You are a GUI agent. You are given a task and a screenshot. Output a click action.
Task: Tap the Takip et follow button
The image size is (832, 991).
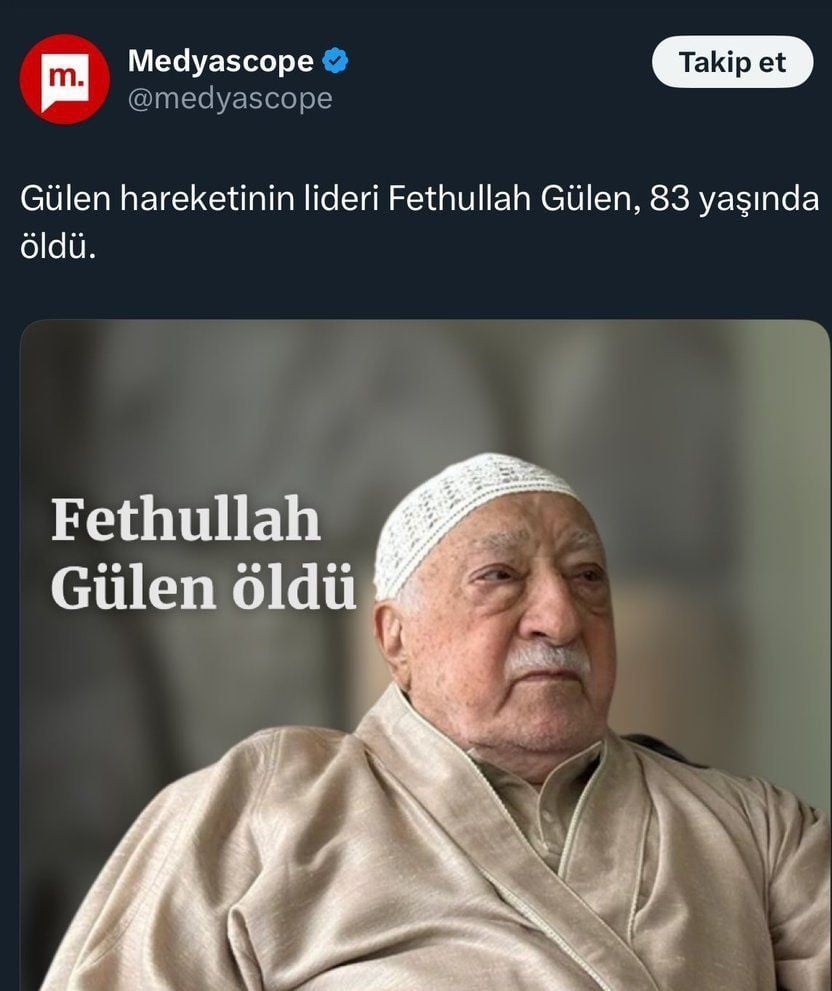click(732, 62)
